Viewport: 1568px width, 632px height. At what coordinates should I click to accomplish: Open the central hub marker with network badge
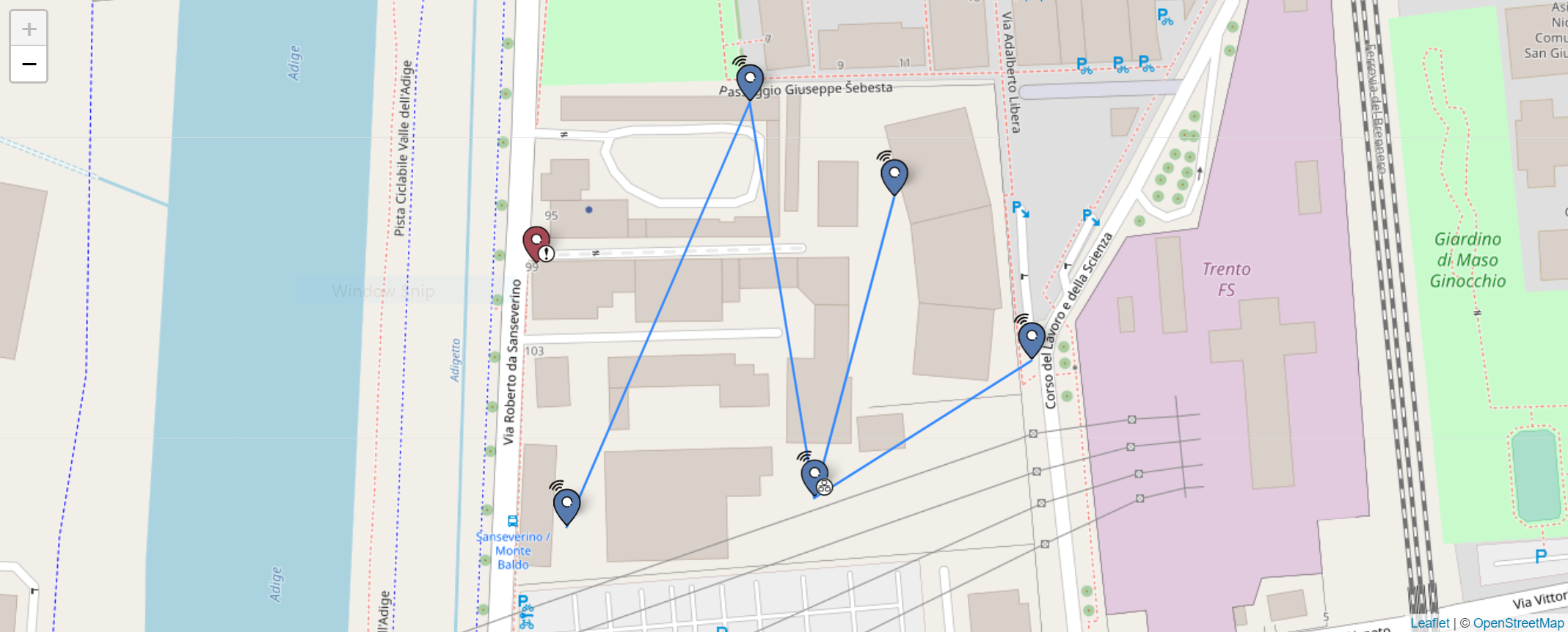pos(814,477)
